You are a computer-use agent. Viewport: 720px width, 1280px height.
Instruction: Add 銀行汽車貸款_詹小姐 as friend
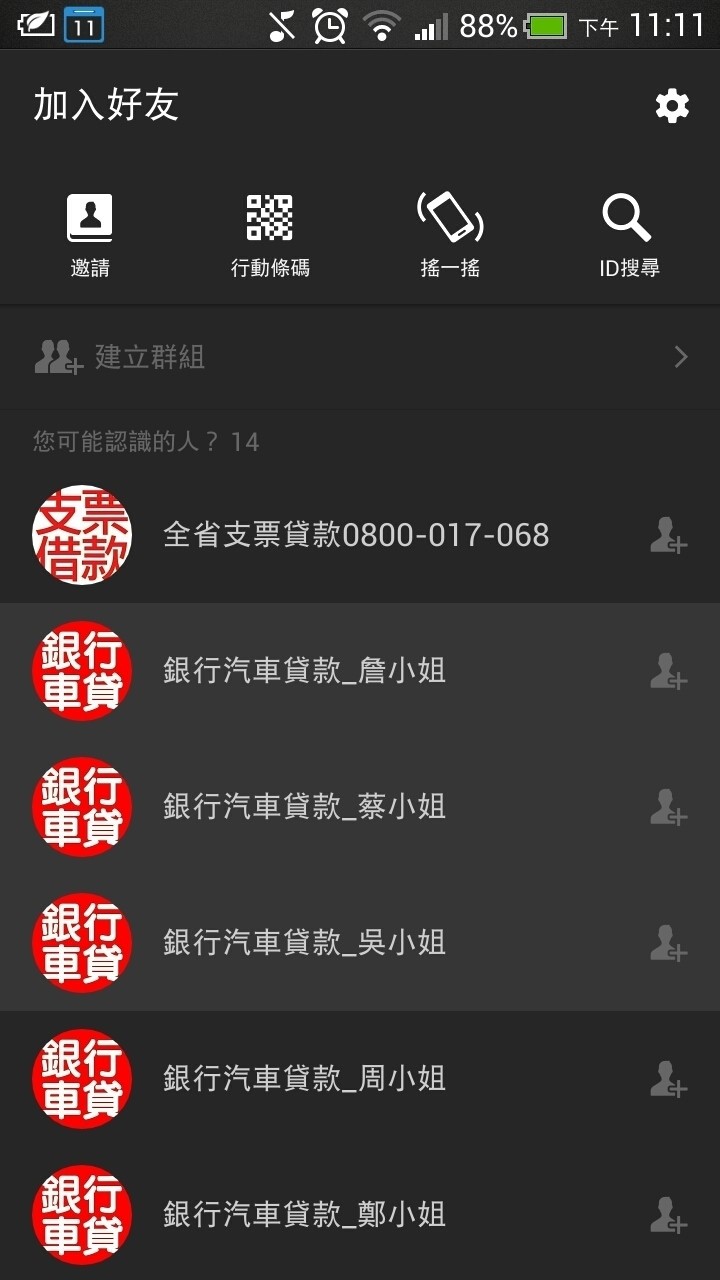tap(668, 671)
